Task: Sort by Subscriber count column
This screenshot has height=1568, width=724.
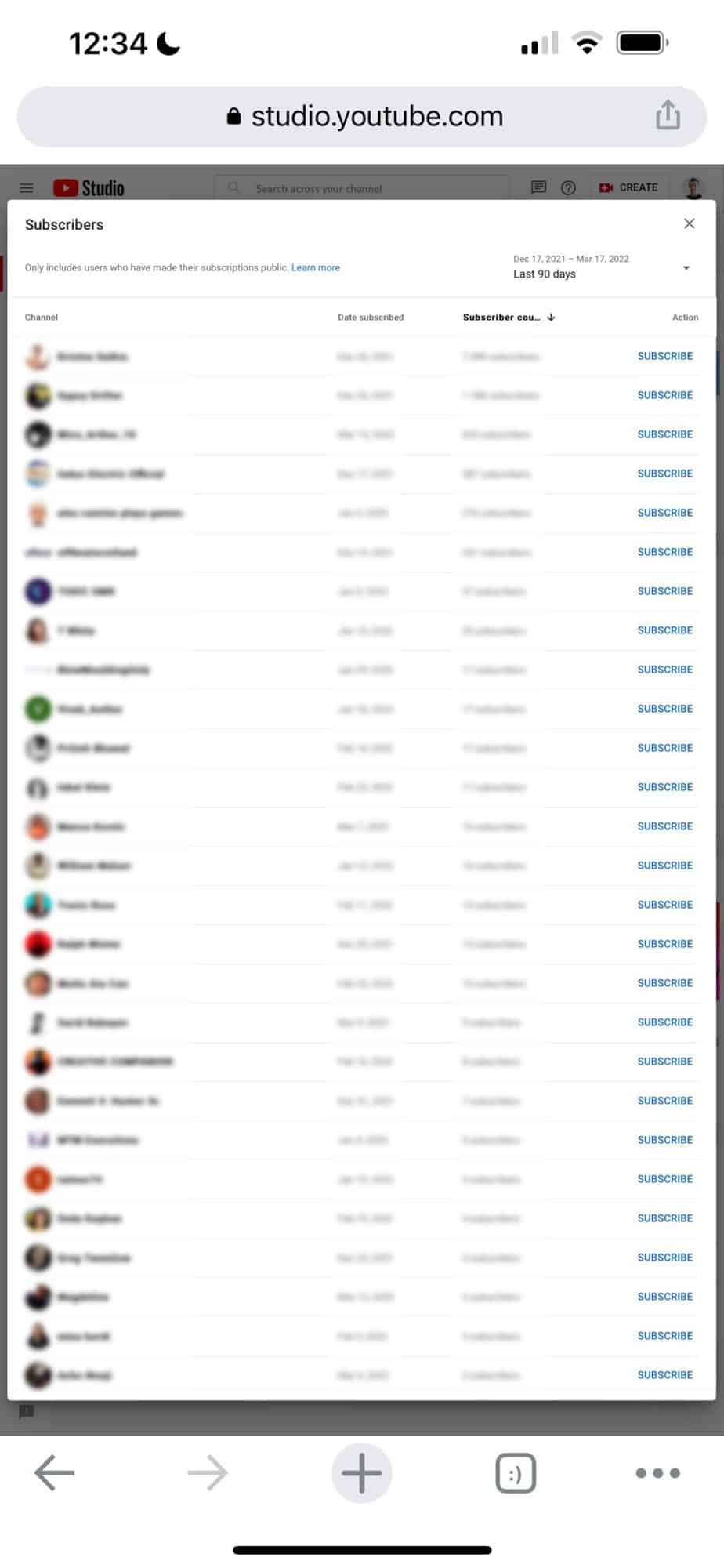Action: point(501,317)
